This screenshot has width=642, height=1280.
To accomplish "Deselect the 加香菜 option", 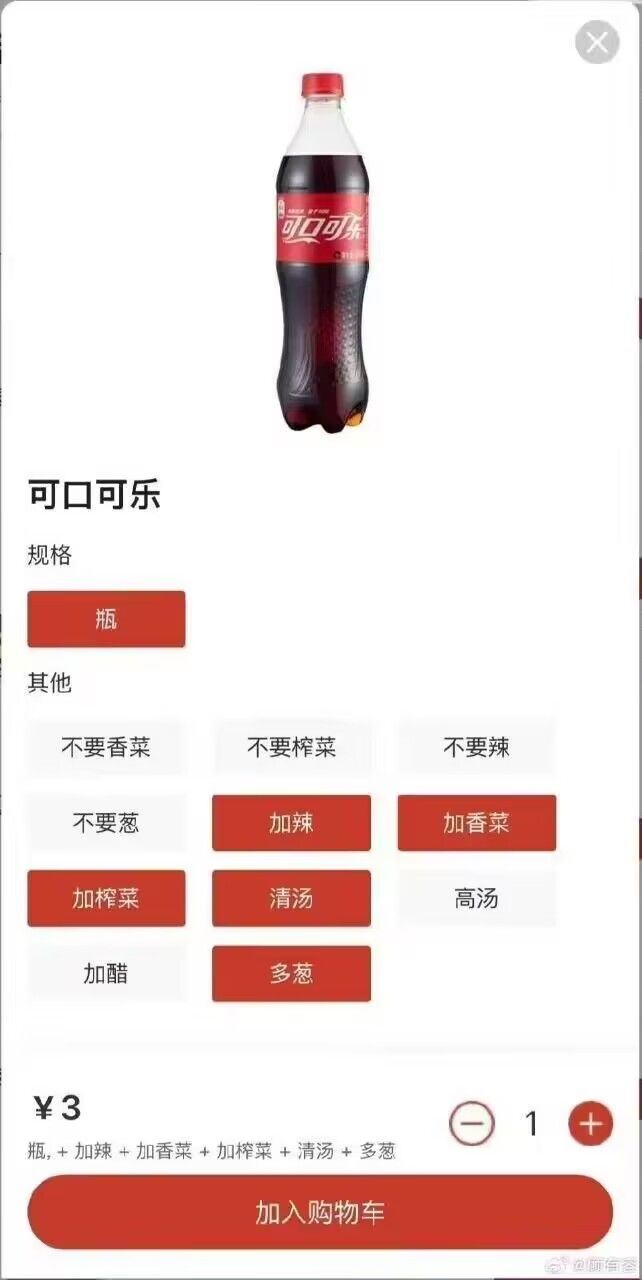I will tap(476, 823).
